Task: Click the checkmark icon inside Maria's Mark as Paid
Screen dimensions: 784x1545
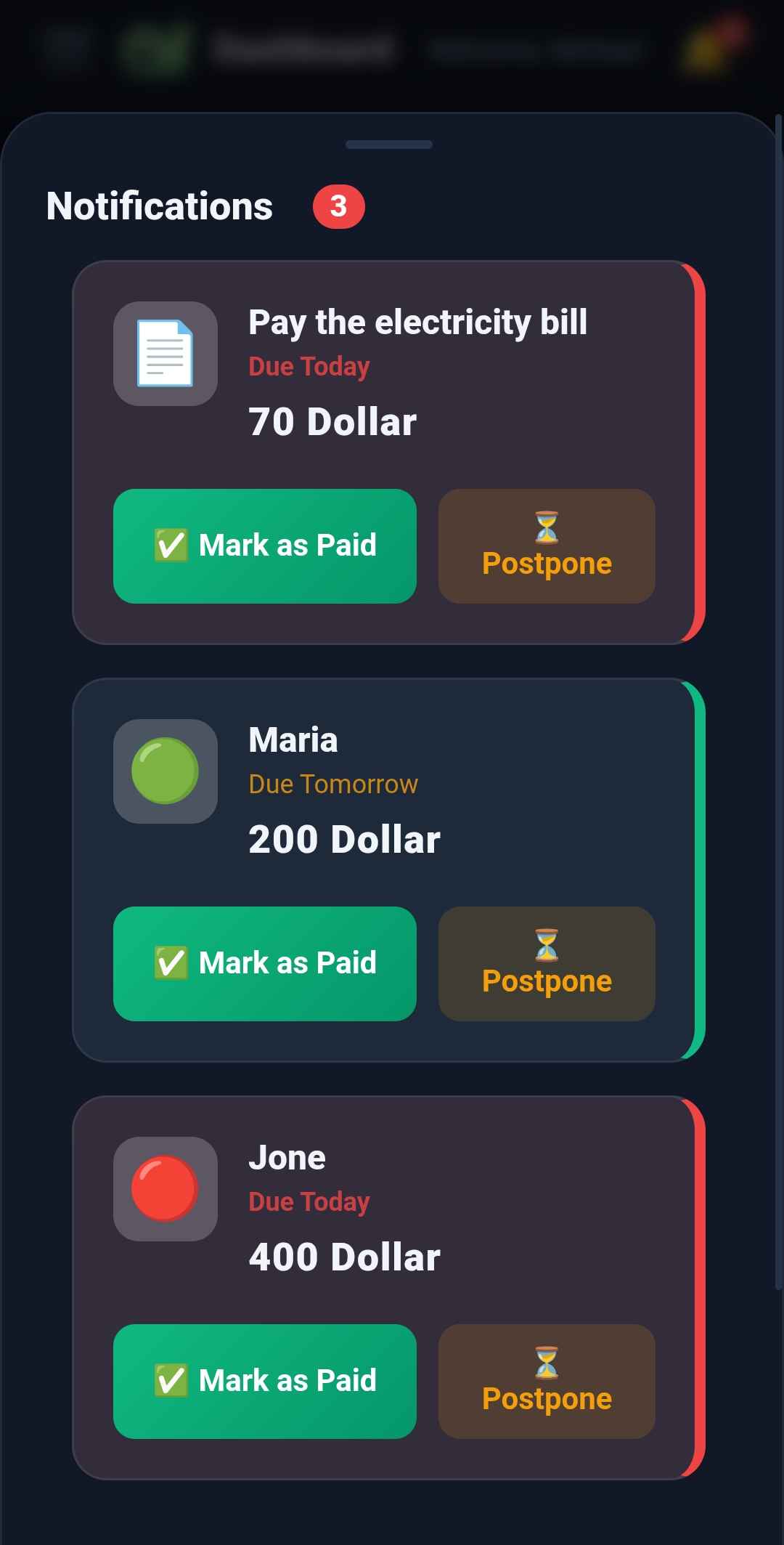Action: point(172,962)
